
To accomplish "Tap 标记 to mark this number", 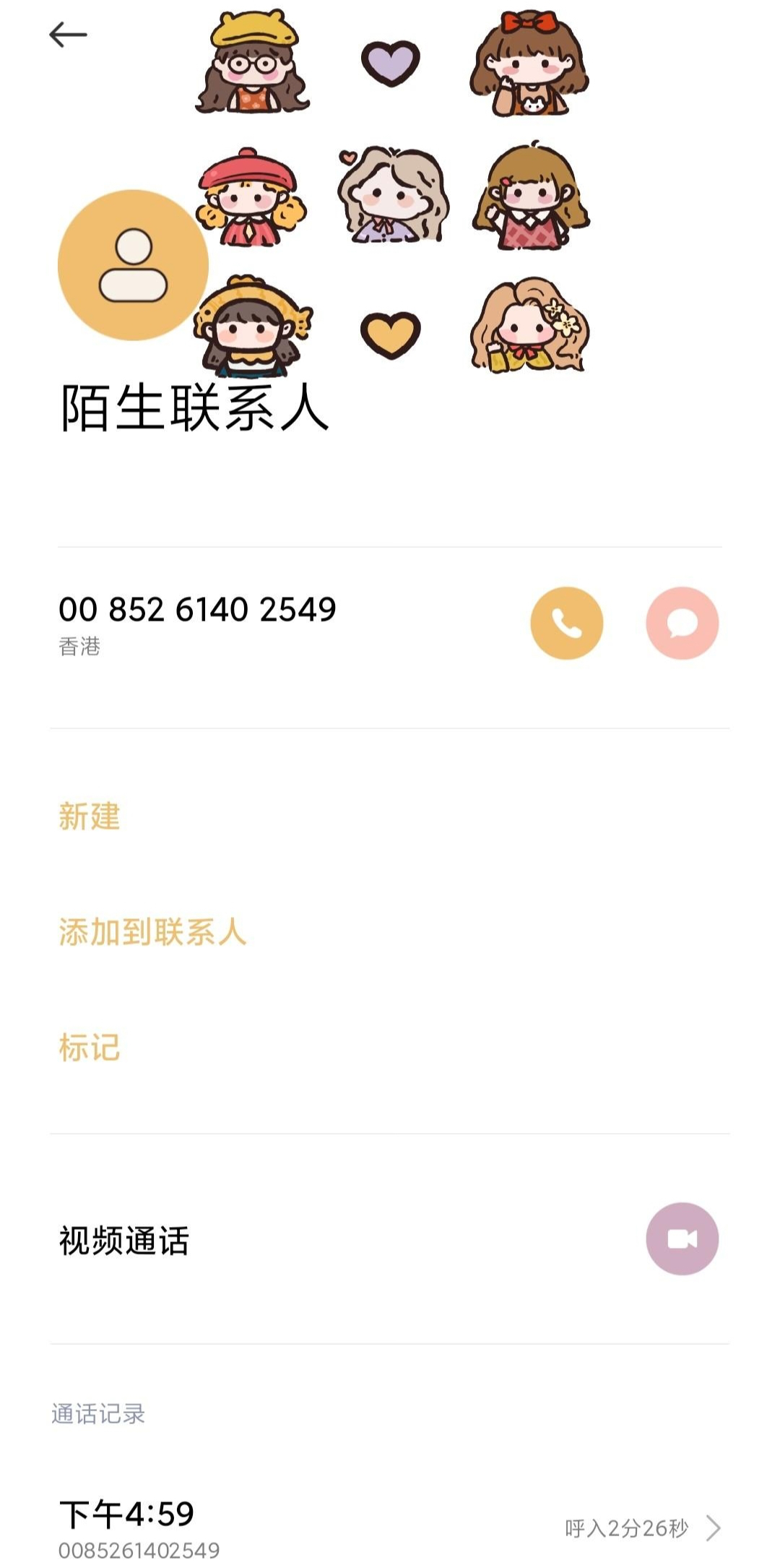I will 90,1048.
